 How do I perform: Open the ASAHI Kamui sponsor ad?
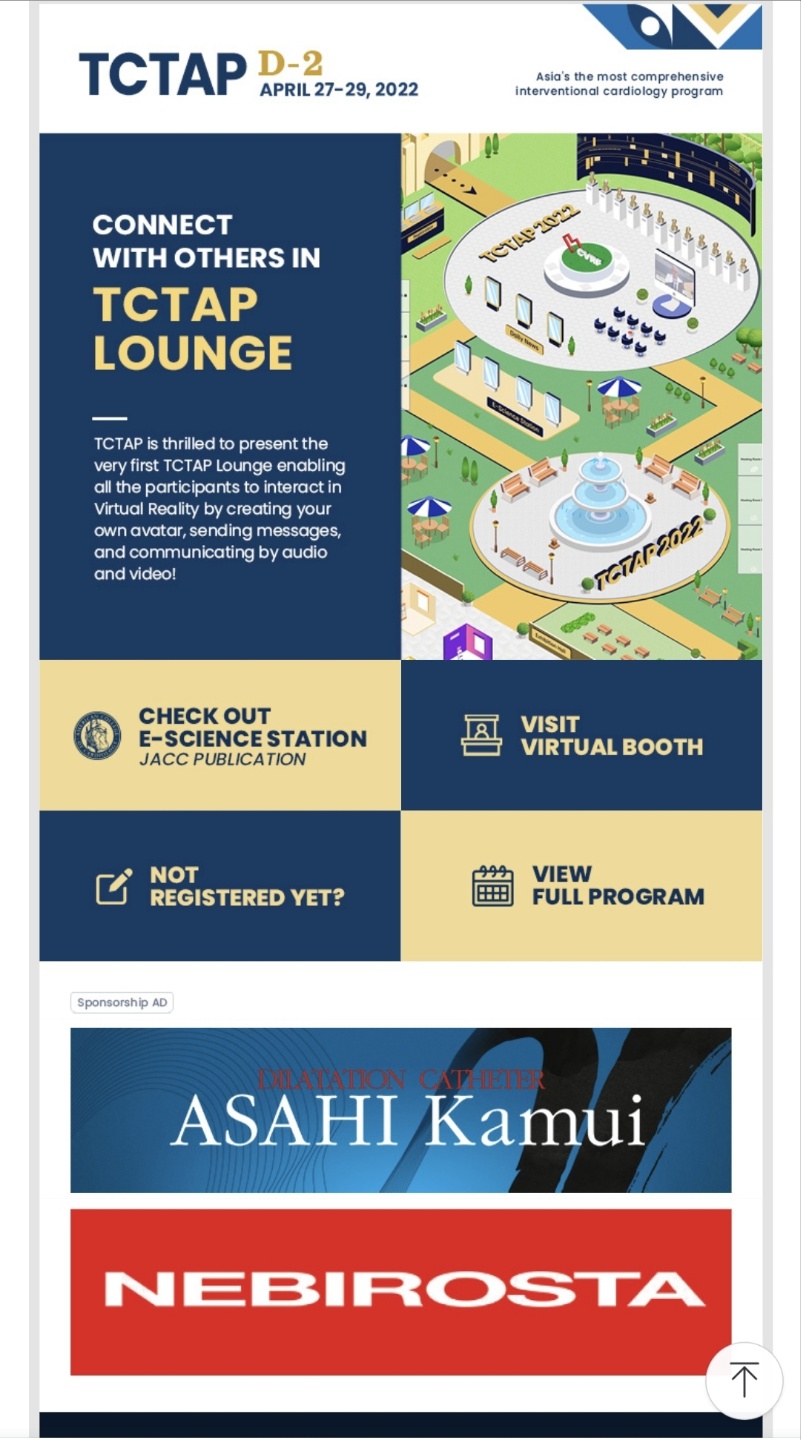[400, 1110]
